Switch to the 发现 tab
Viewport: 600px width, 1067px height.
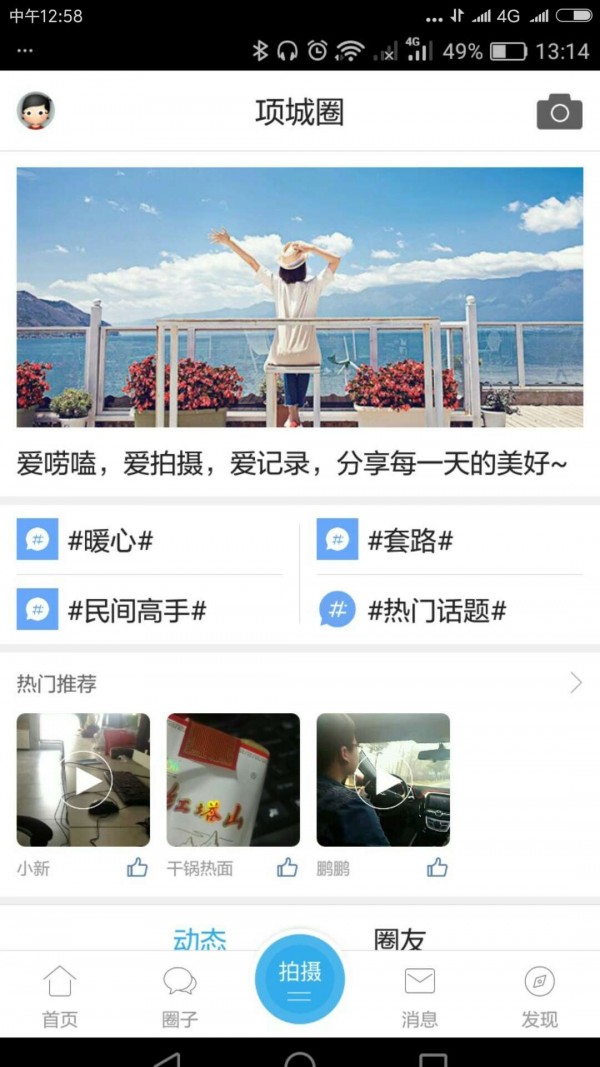coord(539,996)
